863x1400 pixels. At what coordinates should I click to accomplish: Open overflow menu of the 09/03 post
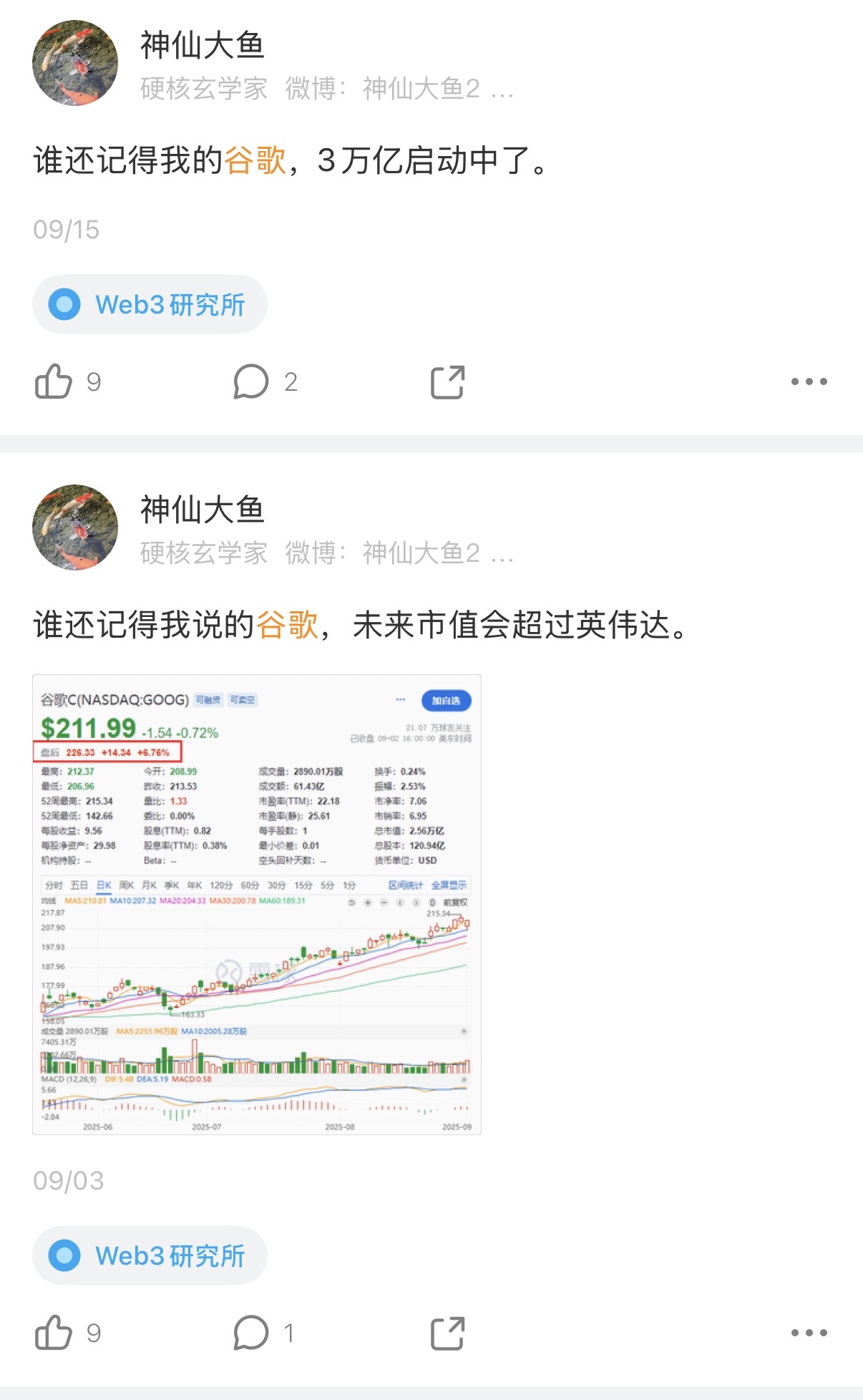coord(809,1333)
